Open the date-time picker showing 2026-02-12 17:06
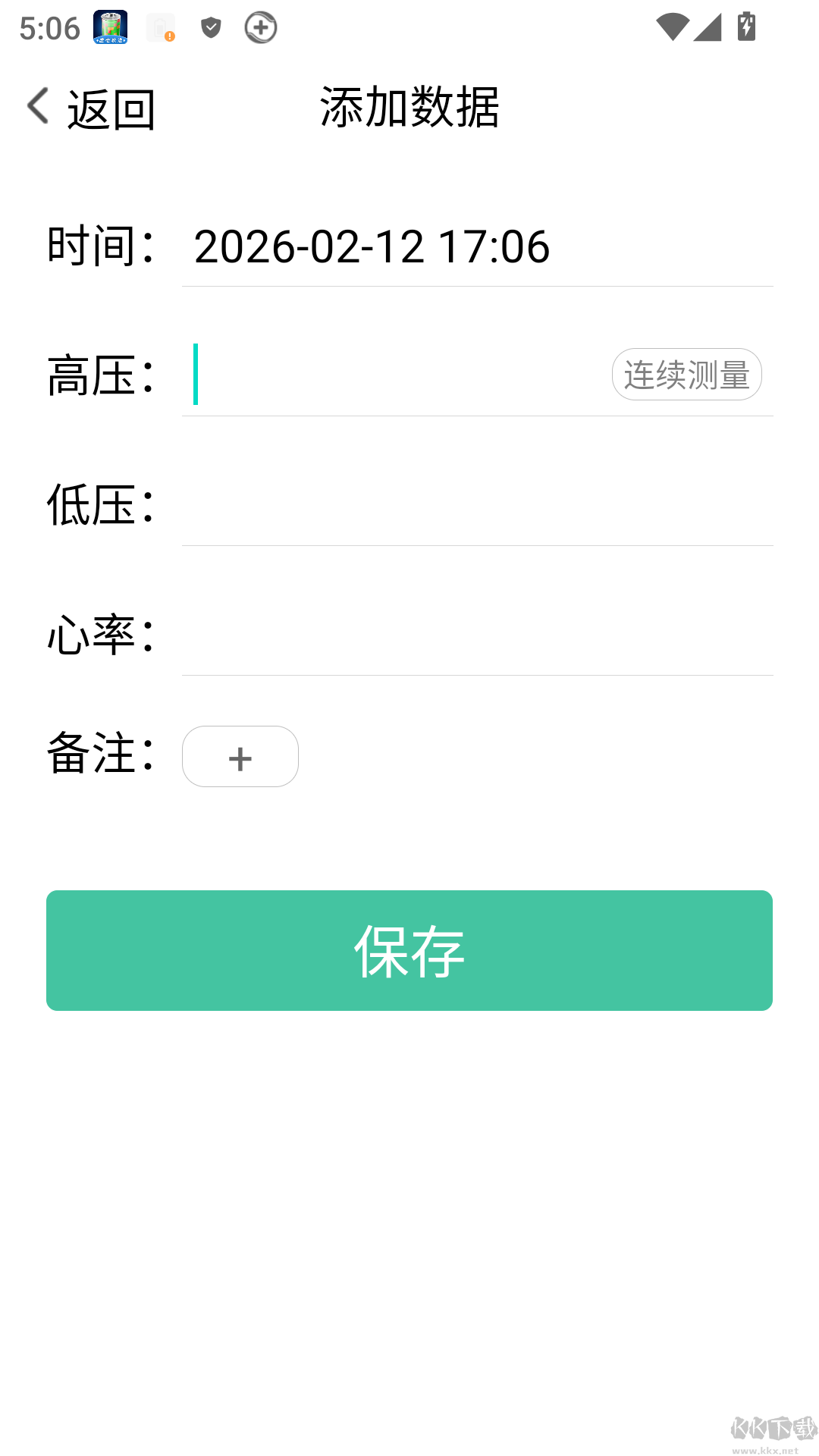The image size is (819, 1456). [x=370, y=246]
